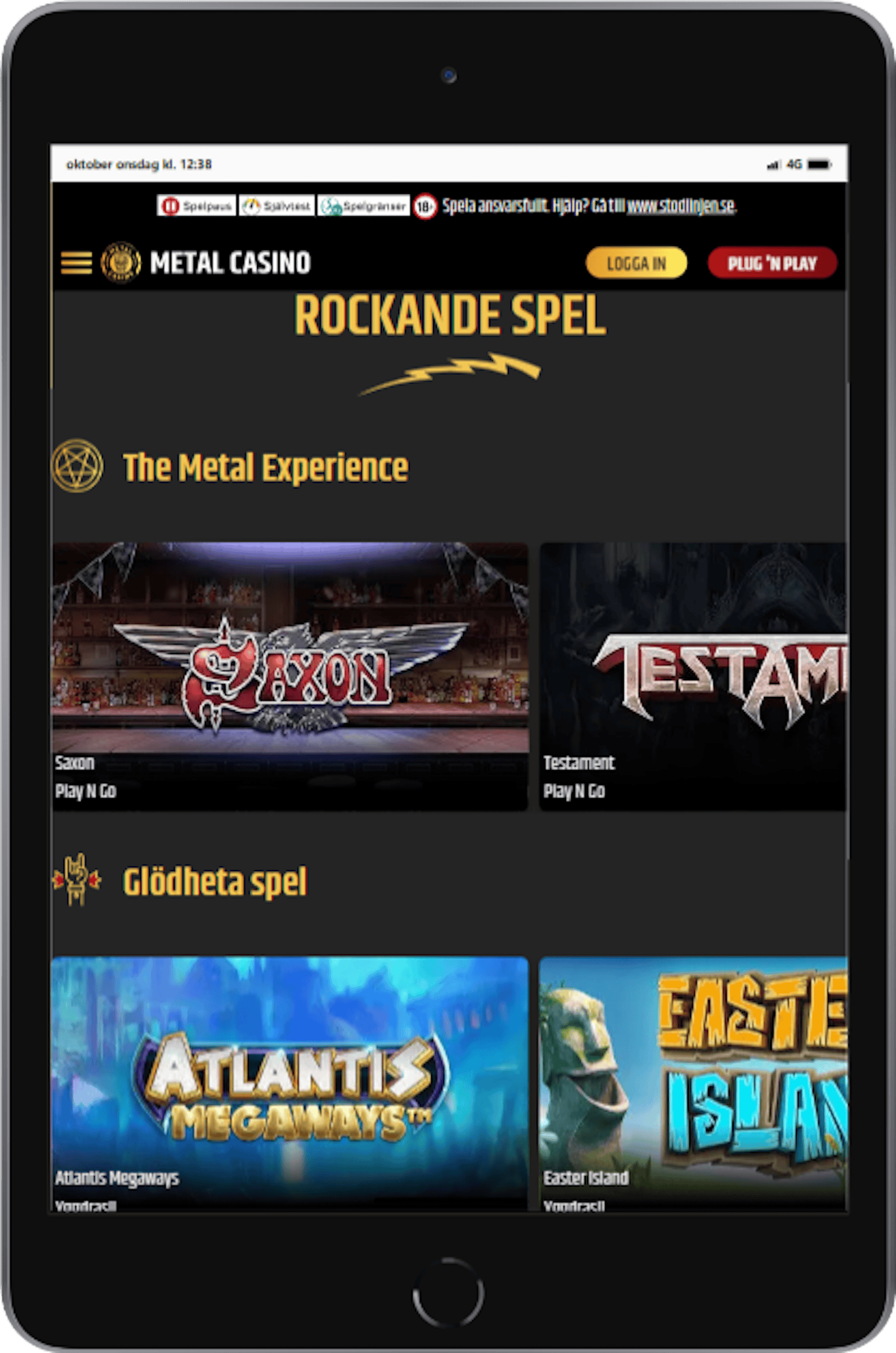Open the Spelpaus link

pos(197,206)
